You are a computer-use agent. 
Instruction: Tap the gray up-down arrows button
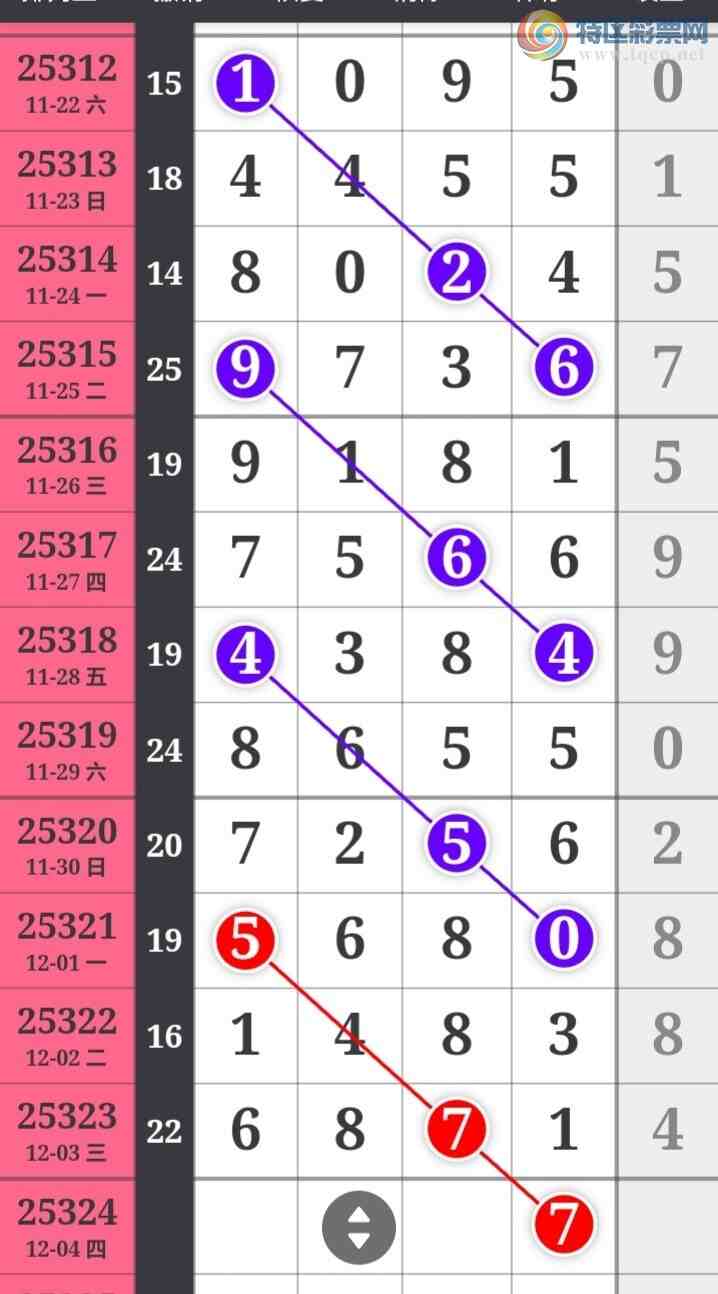pos(358,1227)
